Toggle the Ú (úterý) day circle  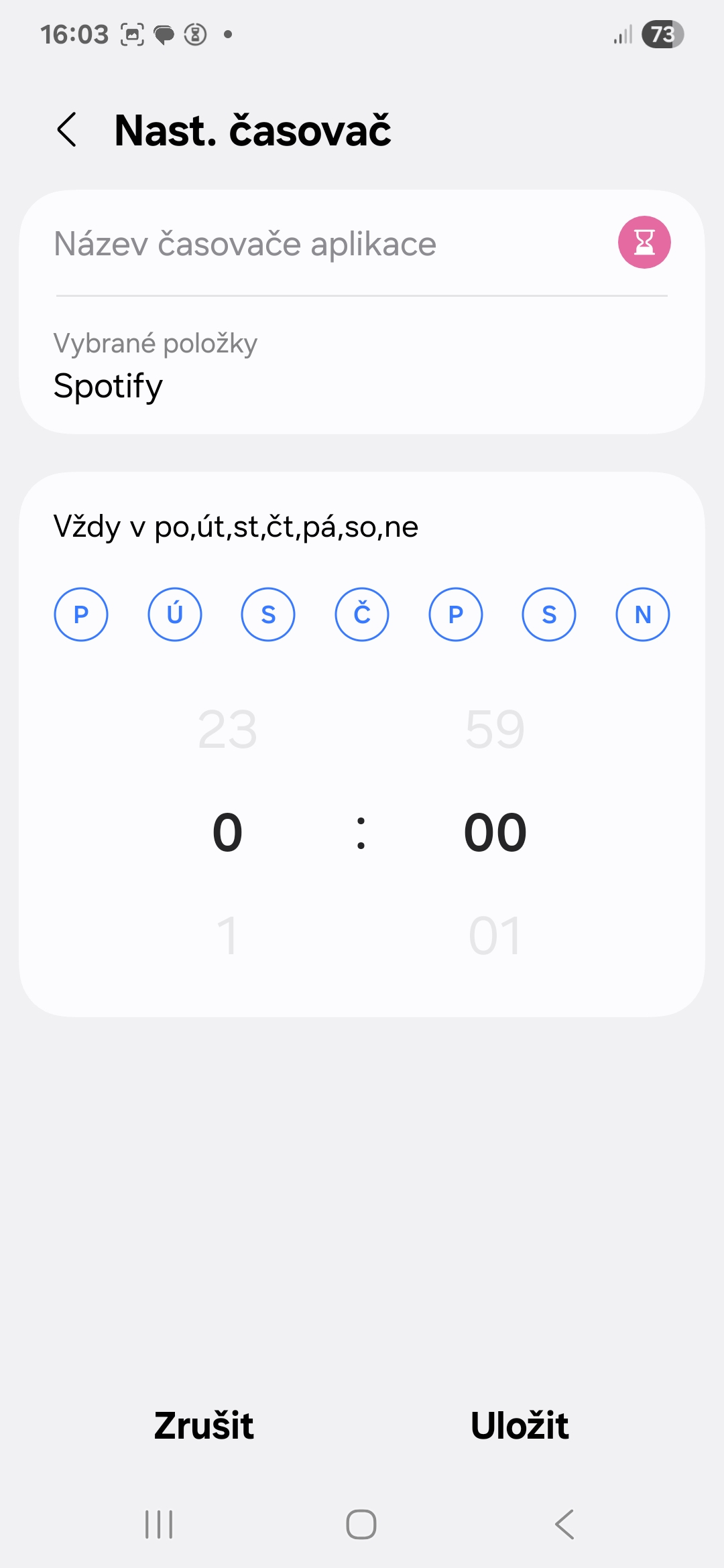click(174, 614)
